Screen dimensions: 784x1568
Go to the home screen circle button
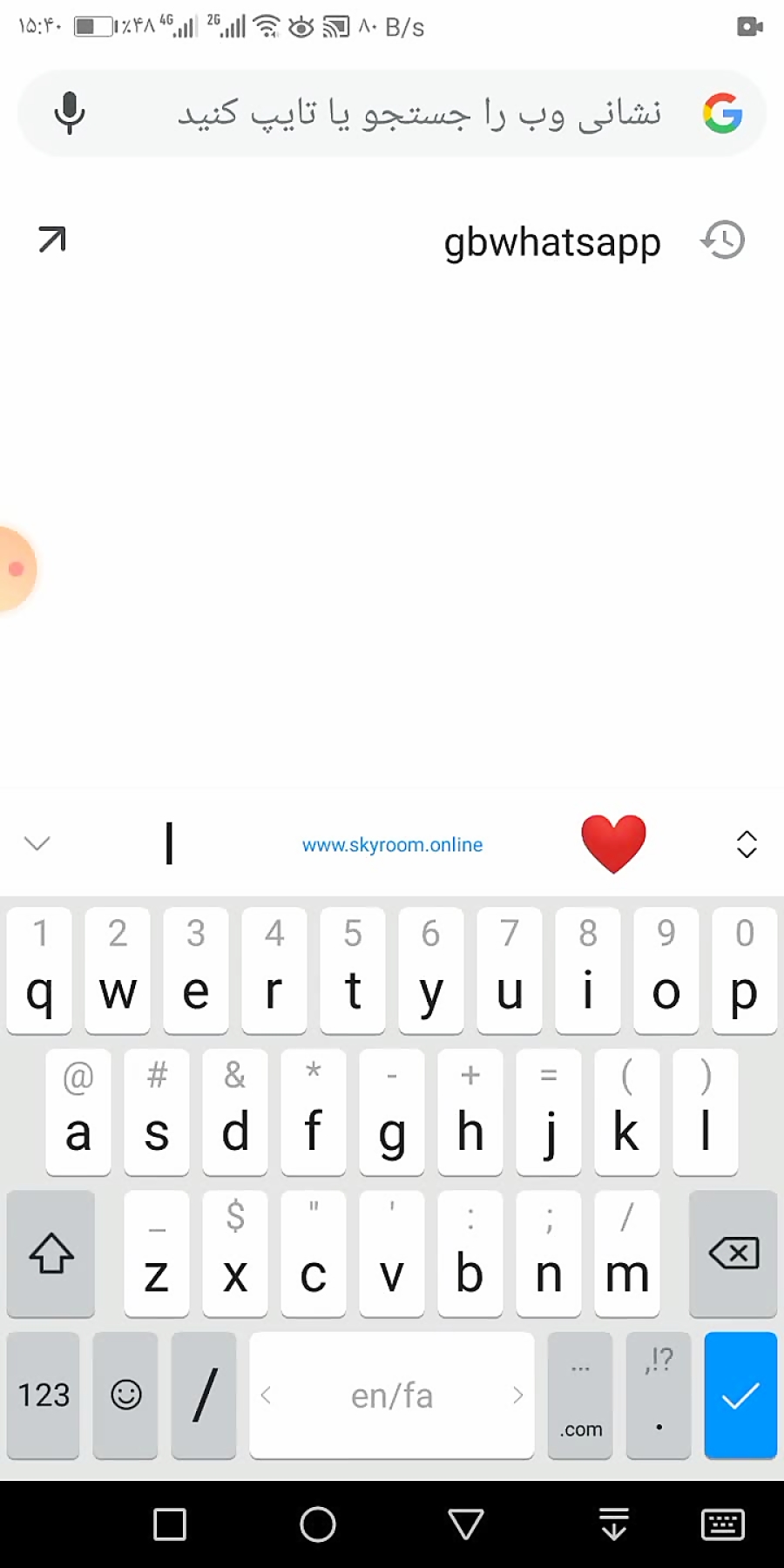point(318,1524)
